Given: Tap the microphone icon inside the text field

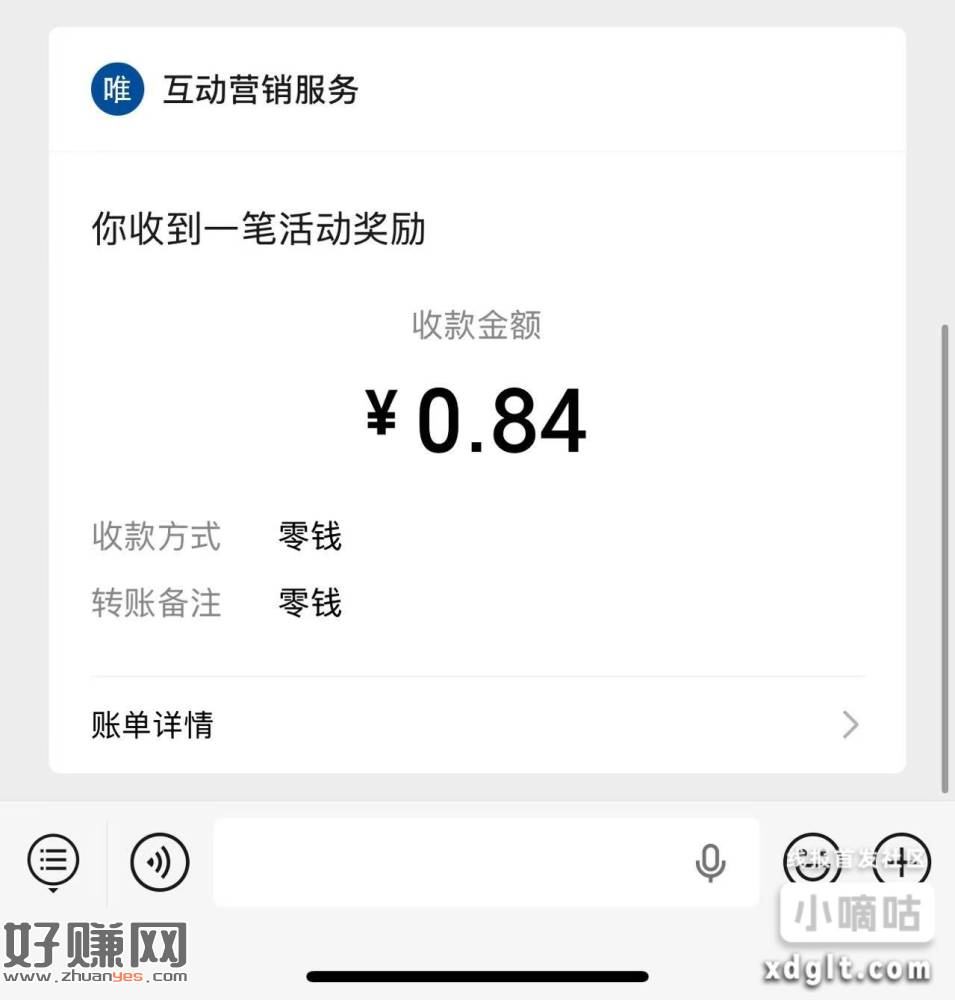Looking at the screenshot, I should tap(712, 862).
